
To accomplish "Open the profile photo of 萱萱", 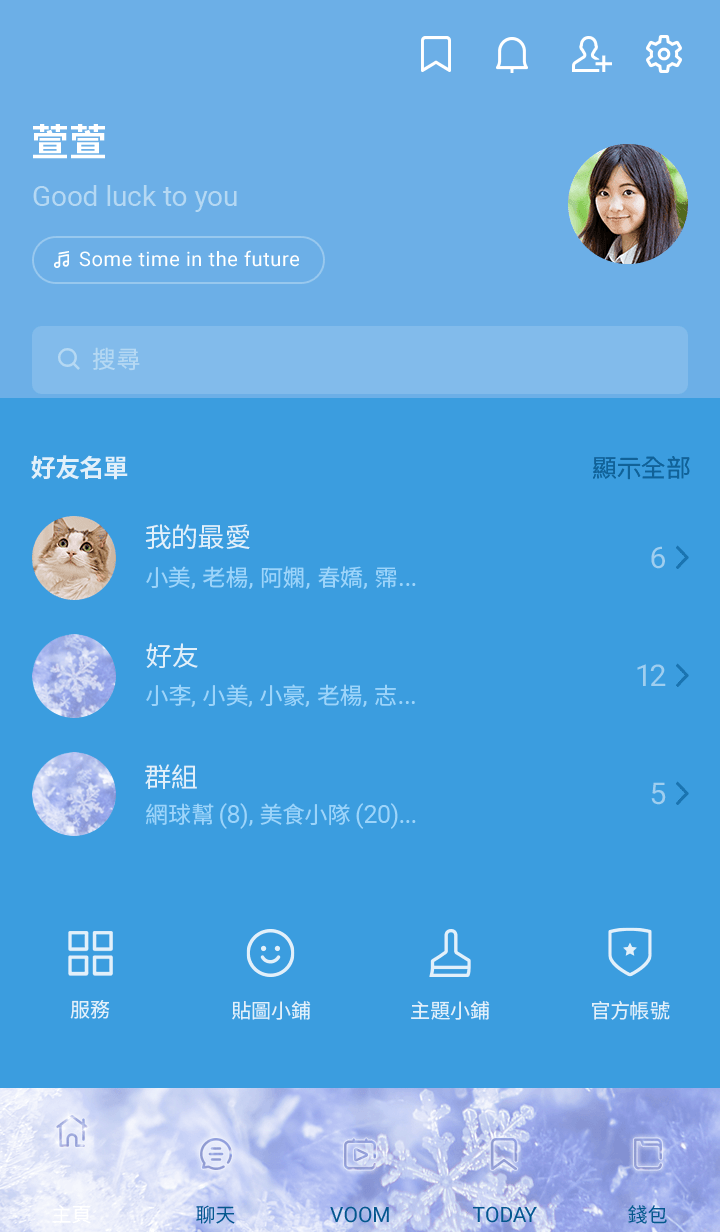I will (628, 204).
